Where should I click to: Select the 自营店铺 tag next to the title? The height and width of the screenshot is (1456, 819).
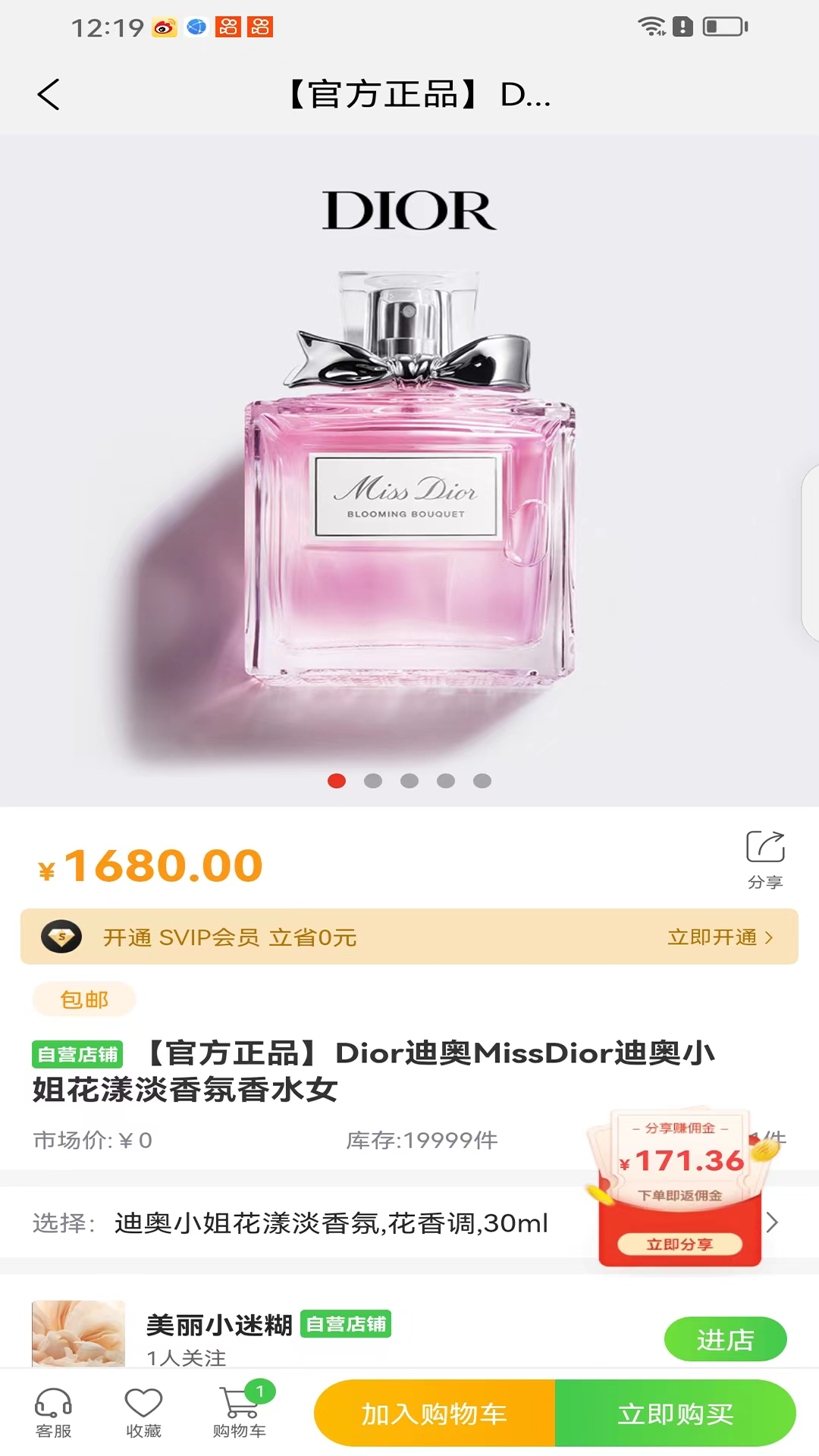click(x=77, y=1053)
